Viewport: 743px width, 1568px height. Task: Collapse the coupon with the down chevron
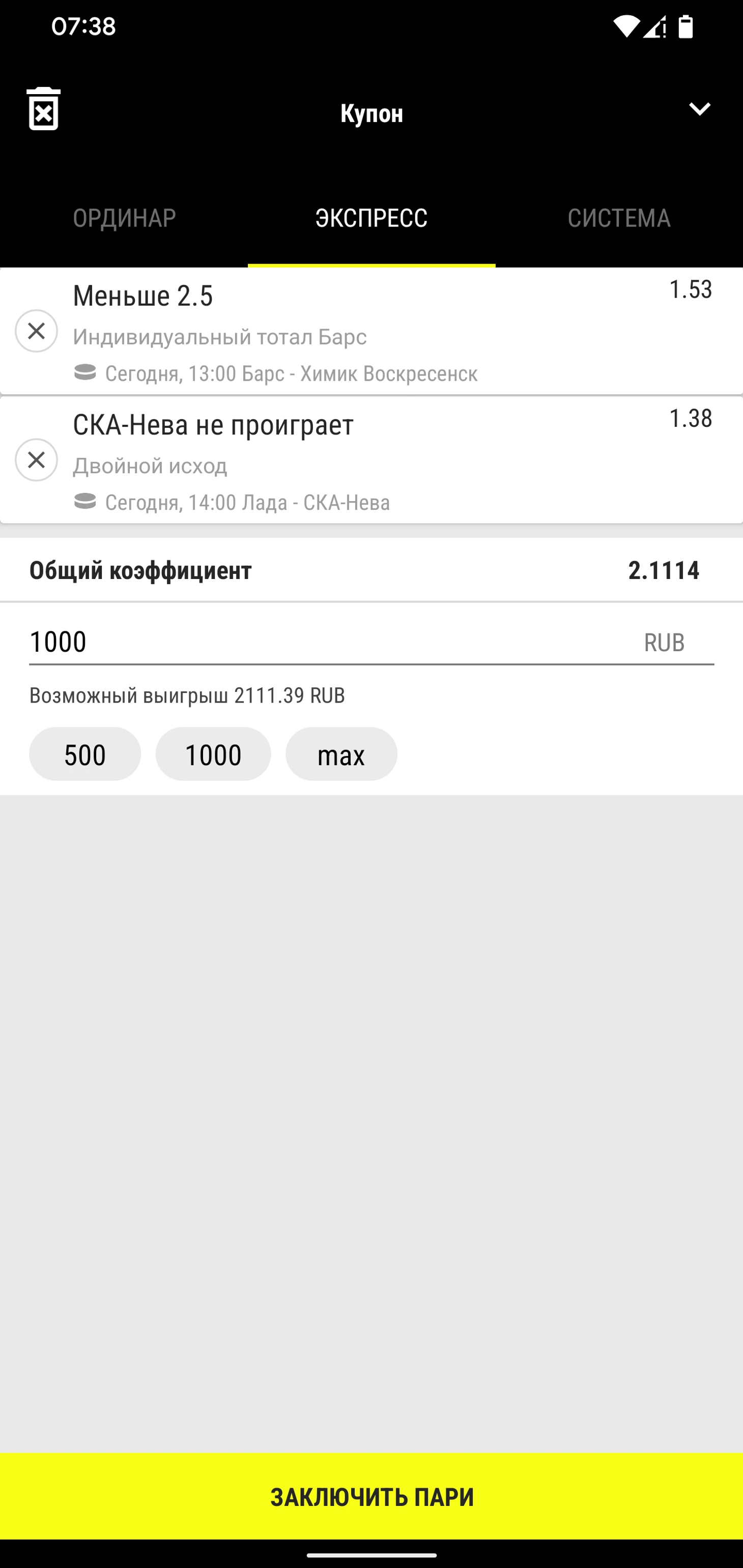coord(699,109)
